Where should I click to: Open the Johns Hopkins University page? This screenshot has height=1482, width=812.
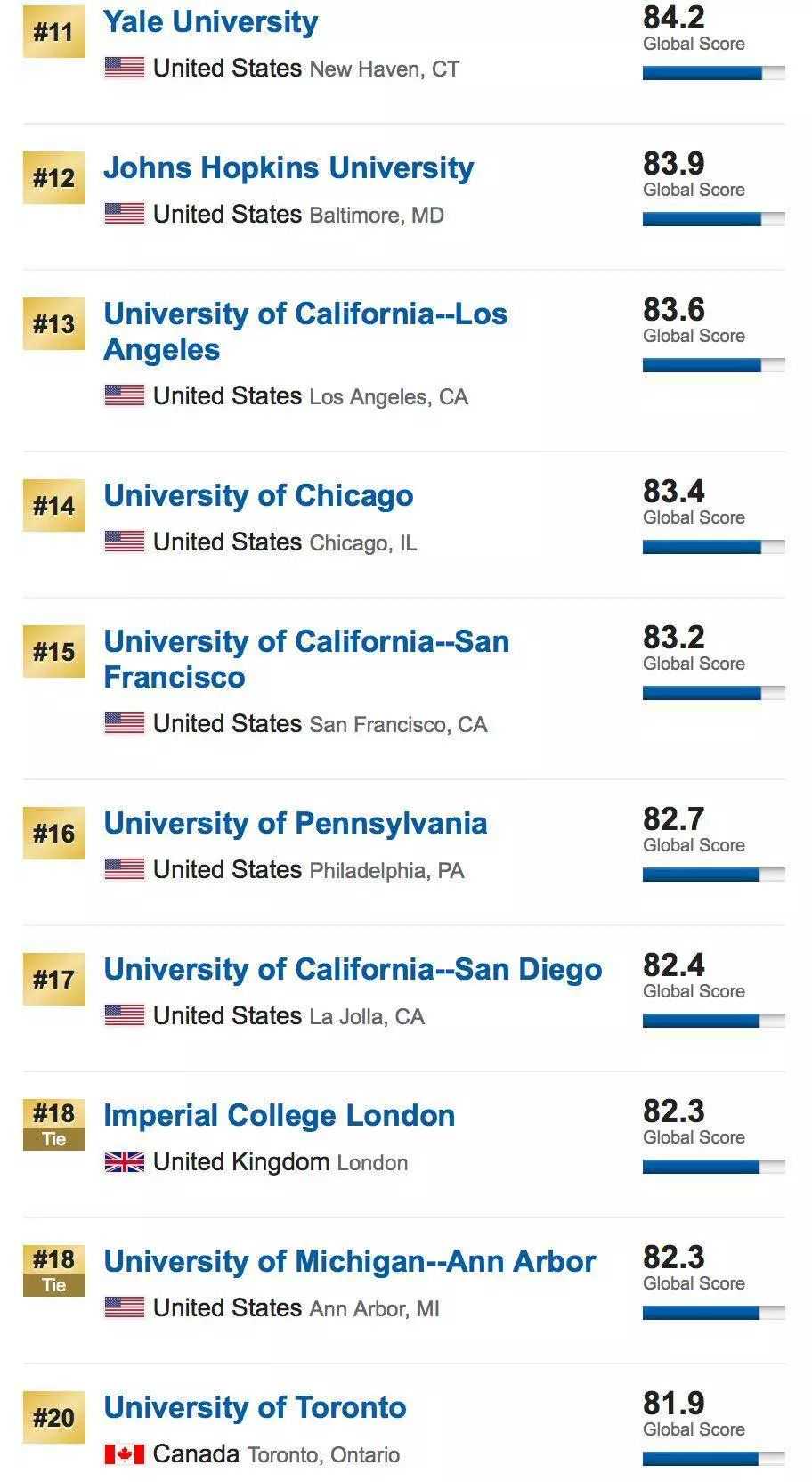click(288, 167)
